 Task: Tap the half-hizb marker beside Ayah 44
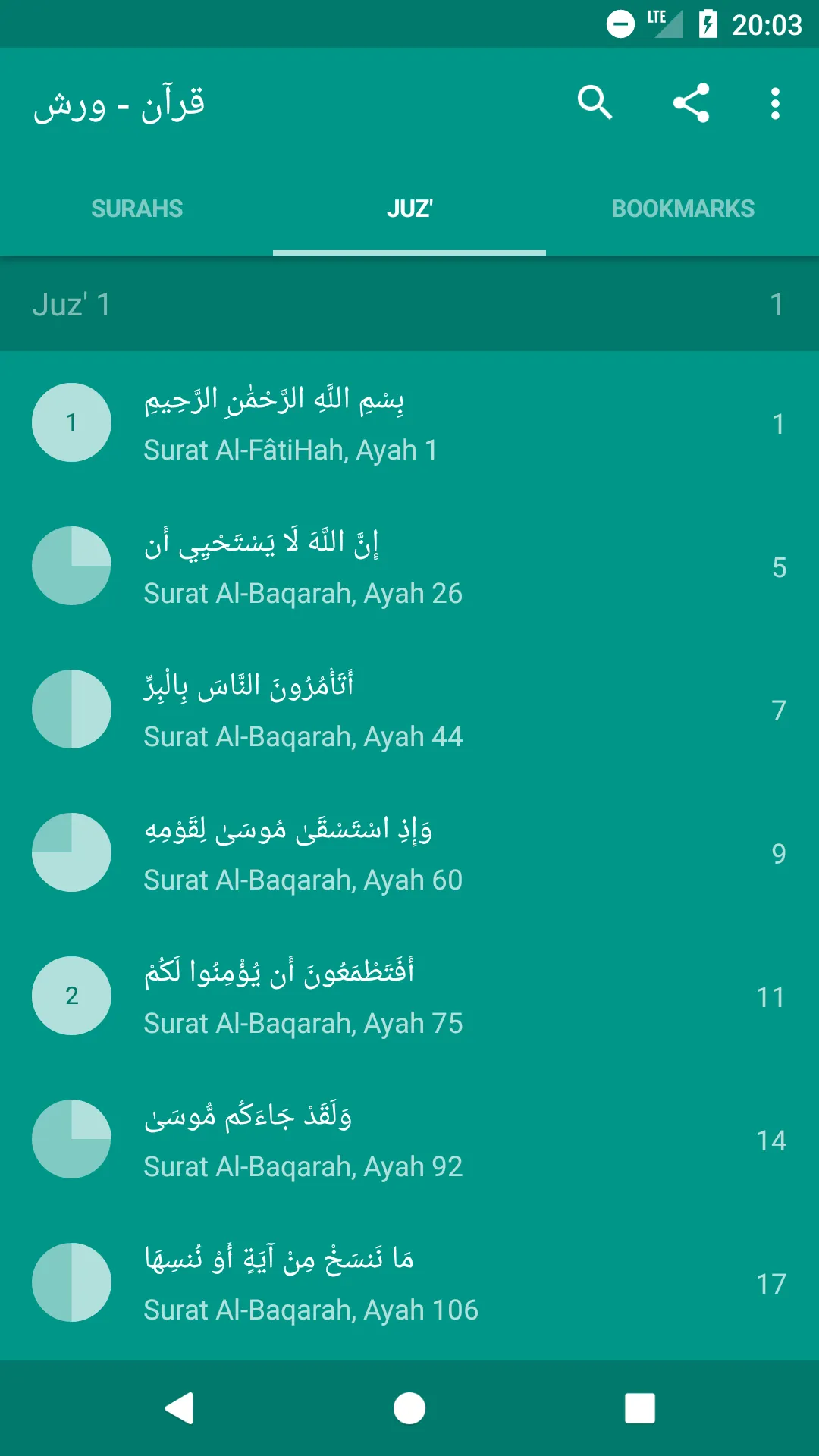tap(71, 709)
